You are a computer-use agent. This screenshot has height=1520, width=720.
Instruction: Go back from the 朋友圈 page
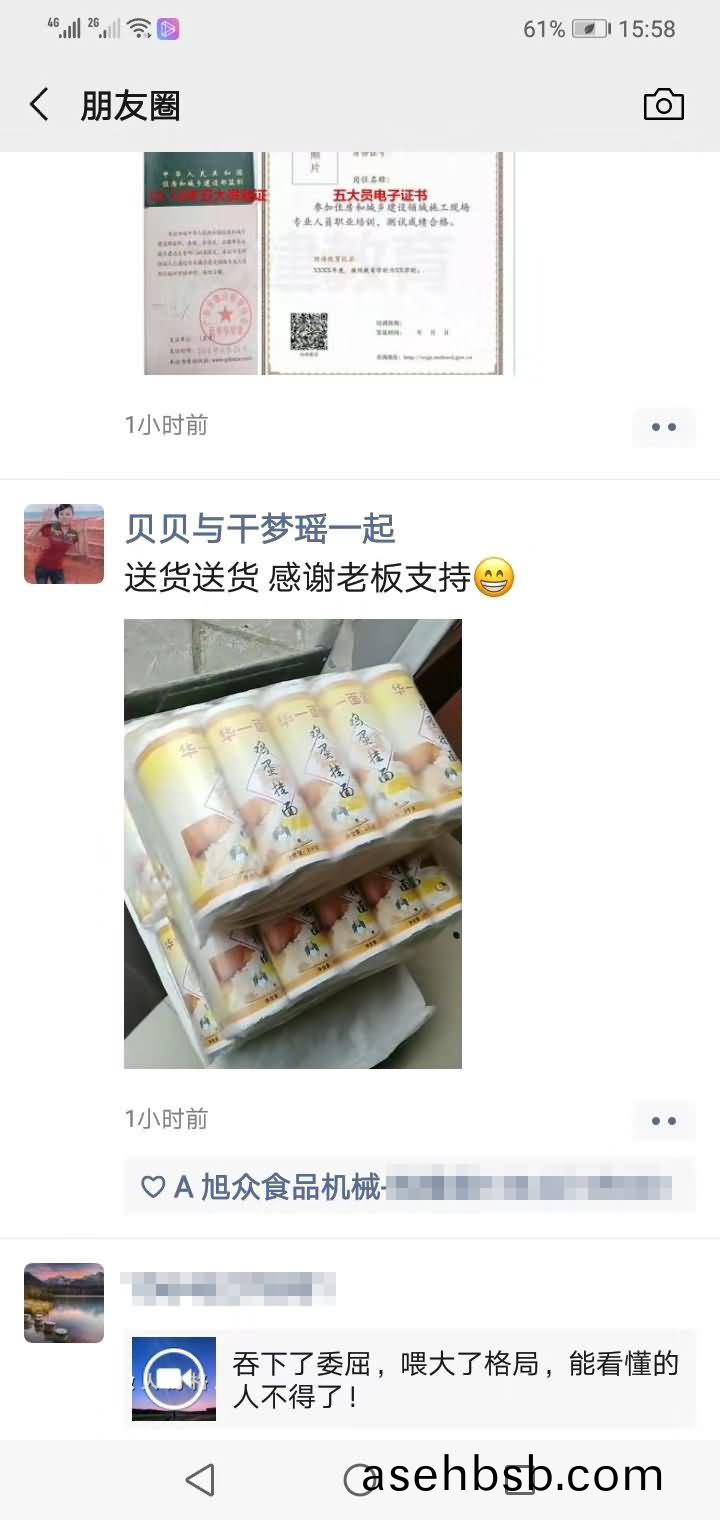[x=40, y=105]
